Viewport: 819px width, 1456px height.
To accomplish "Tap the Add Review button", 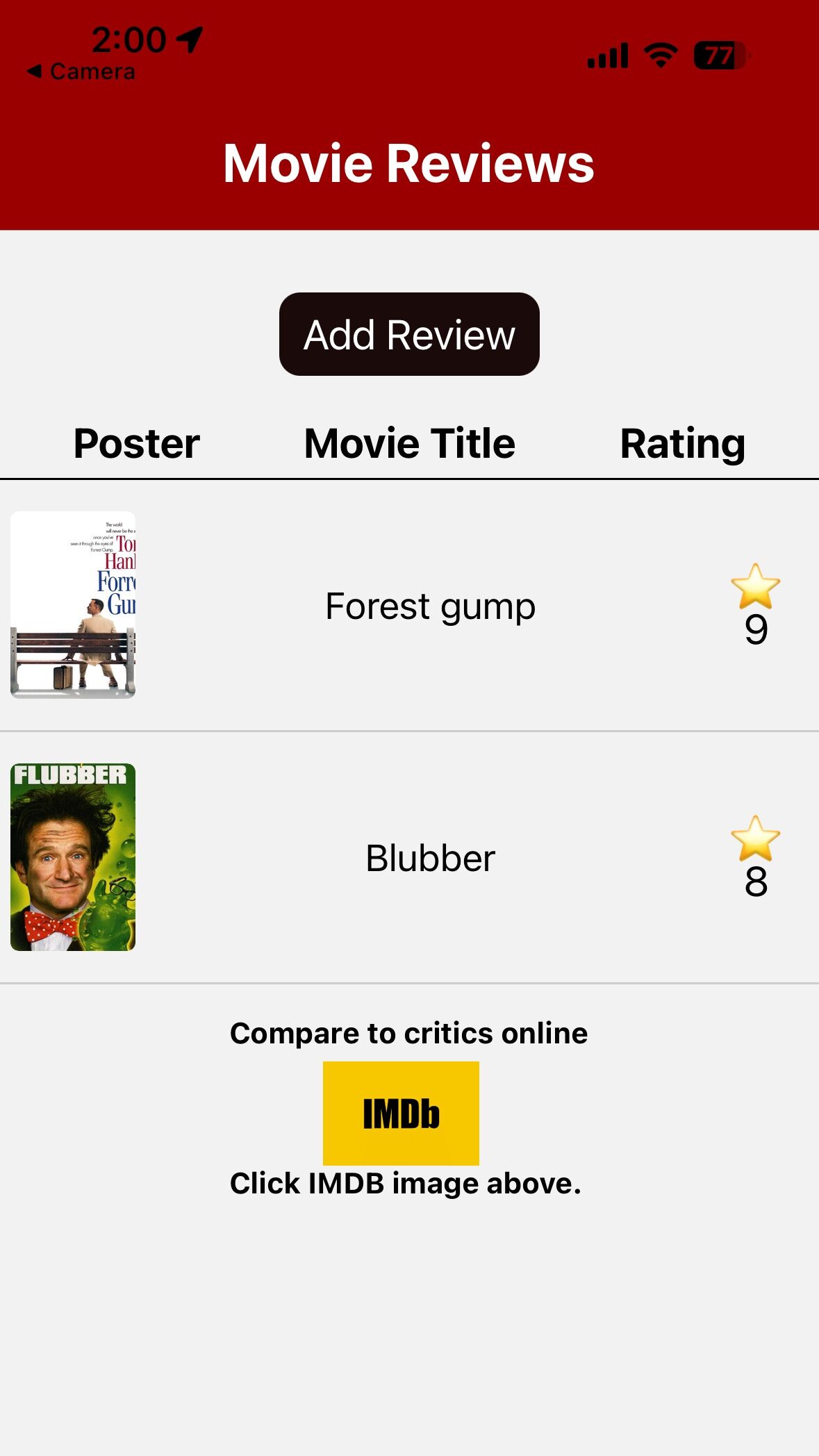I will click(409, 334).
